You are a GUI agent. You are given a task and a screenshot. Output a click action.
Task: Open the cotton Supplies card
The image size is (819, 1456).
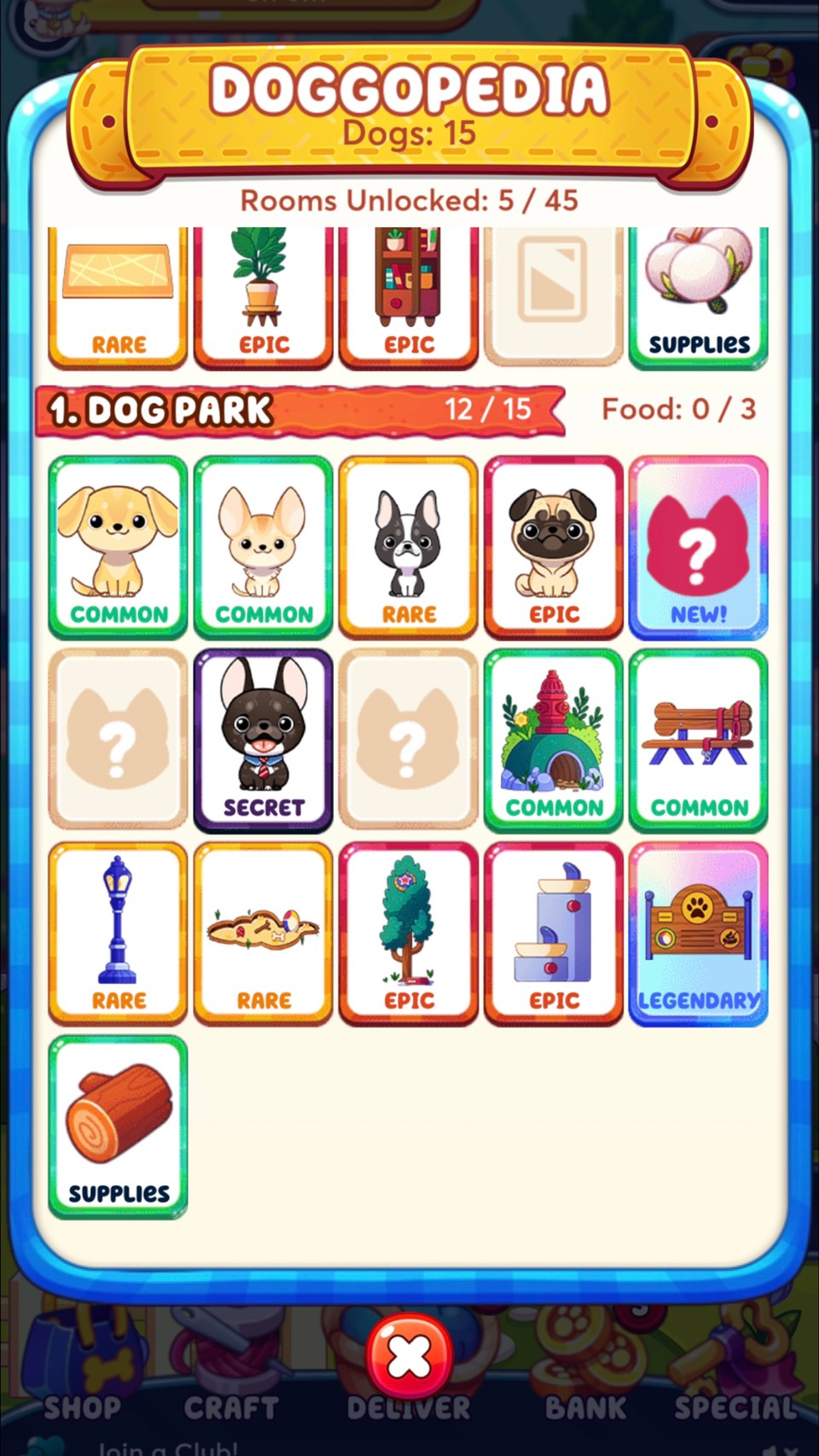click(698, 298)
